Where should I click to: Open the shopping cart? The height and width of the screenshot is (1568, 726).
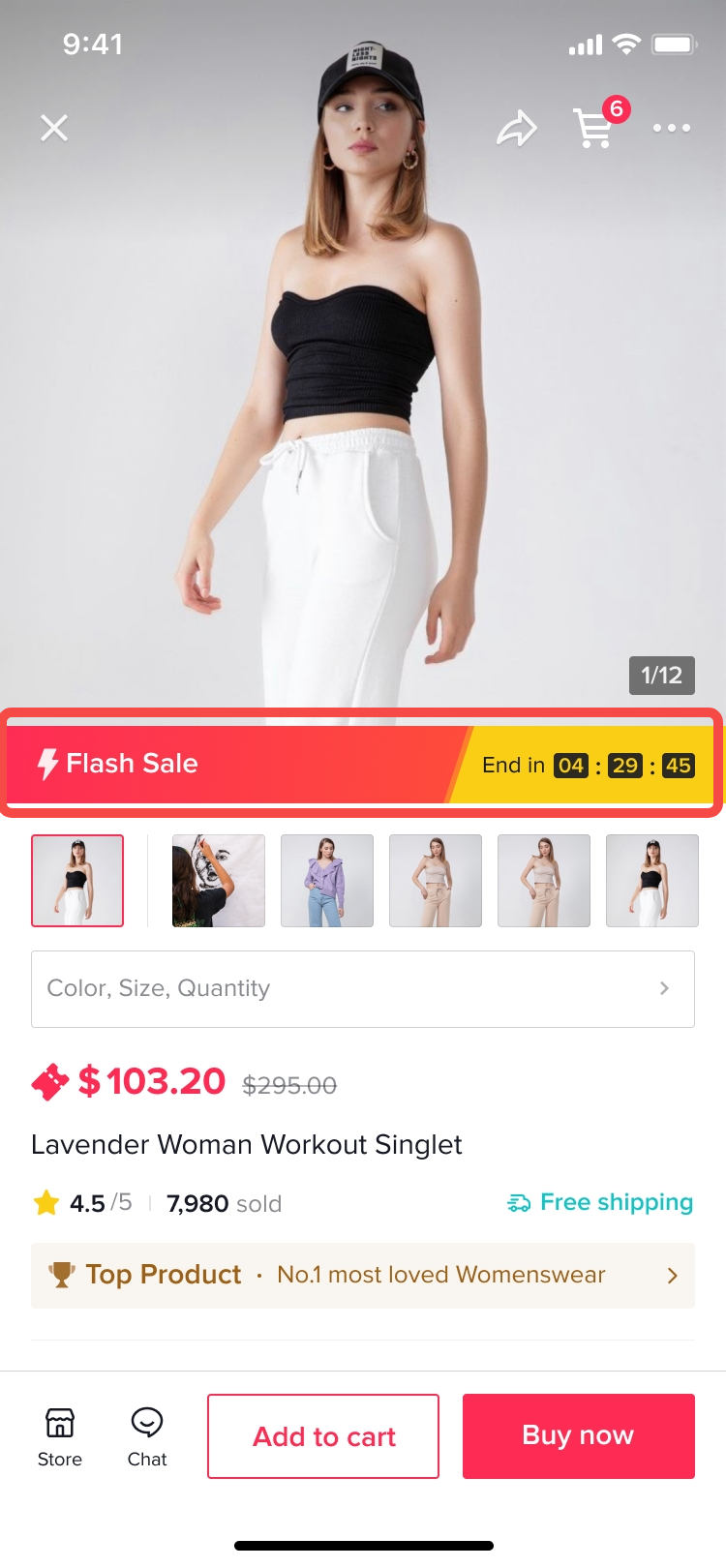(x=594, y=128)
